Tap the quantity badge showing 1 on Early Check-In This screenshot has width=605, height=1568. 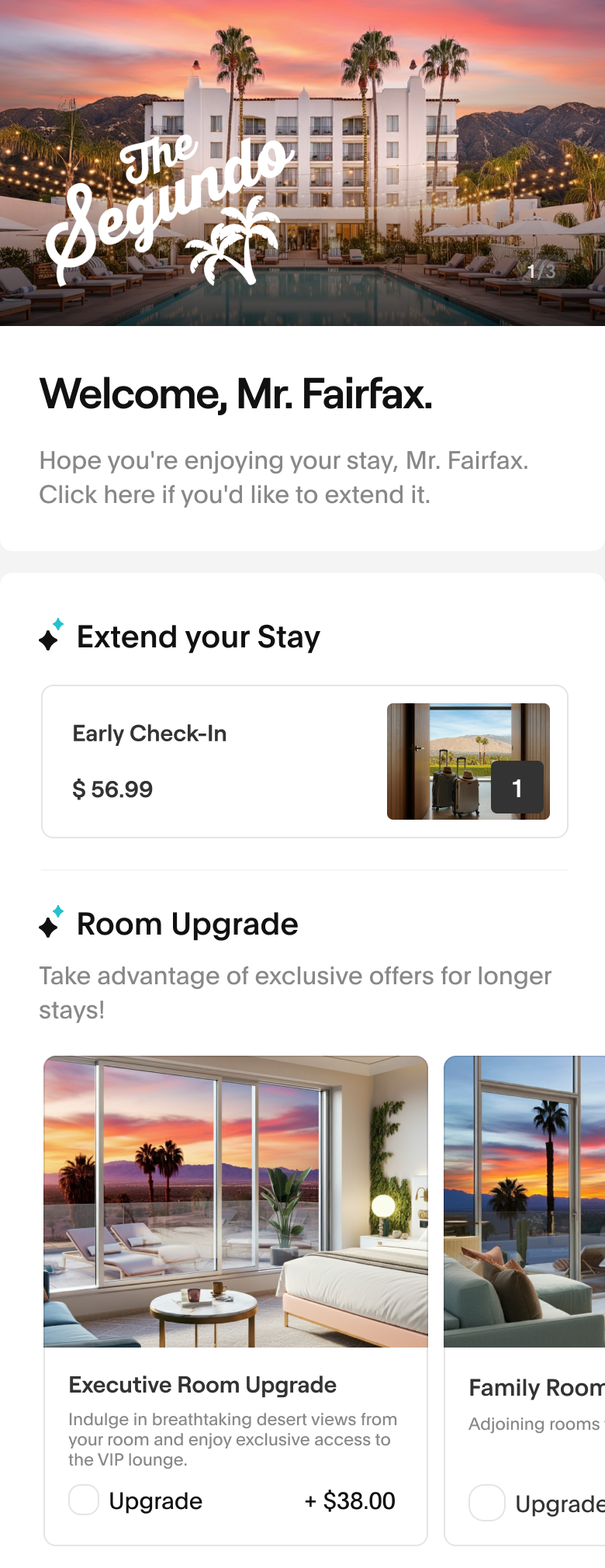point(517,787)
